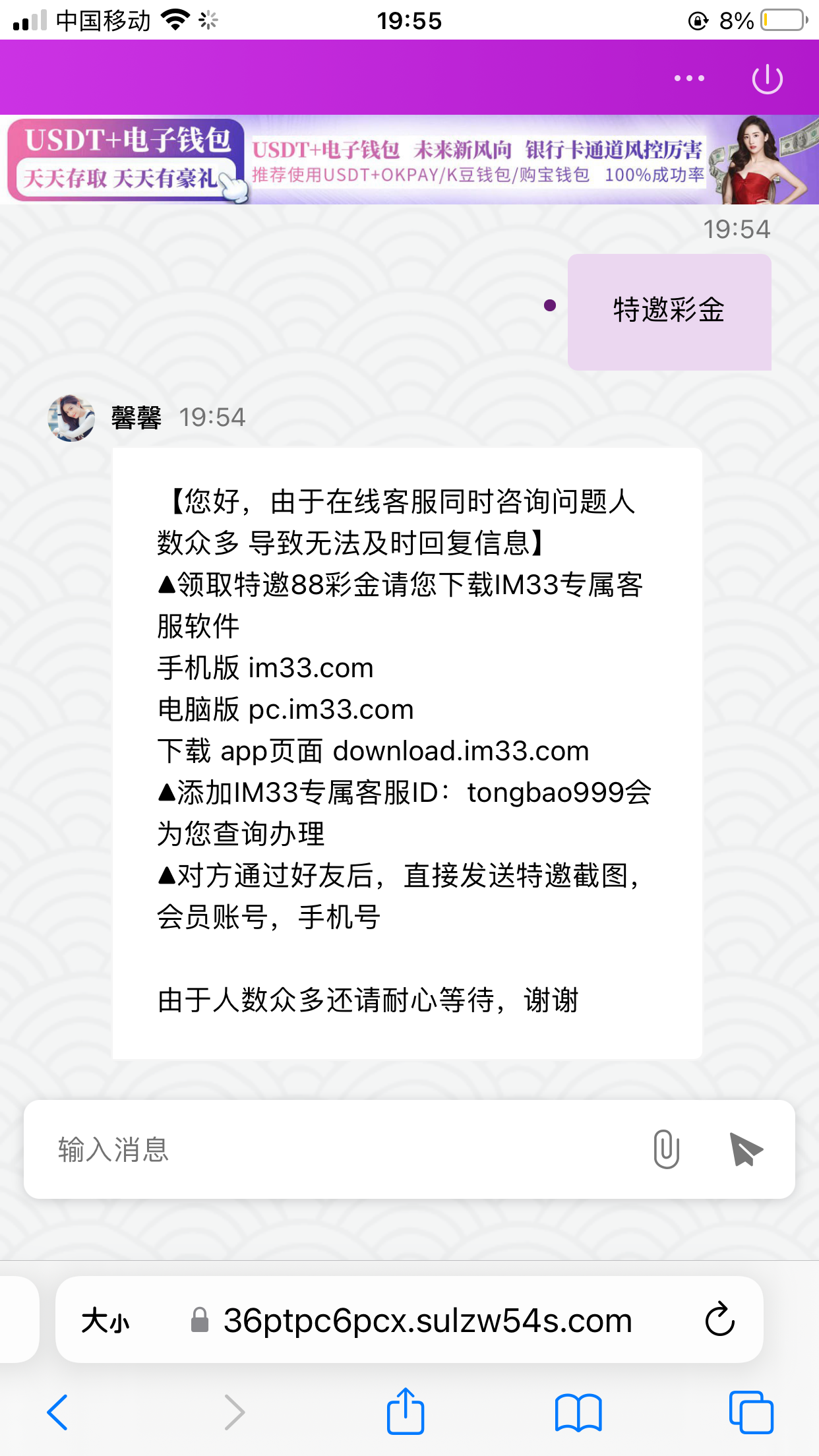This screenshot has width=819, height=1456.
Task: Open Safari bookmarks
Action: point(578,1412)
